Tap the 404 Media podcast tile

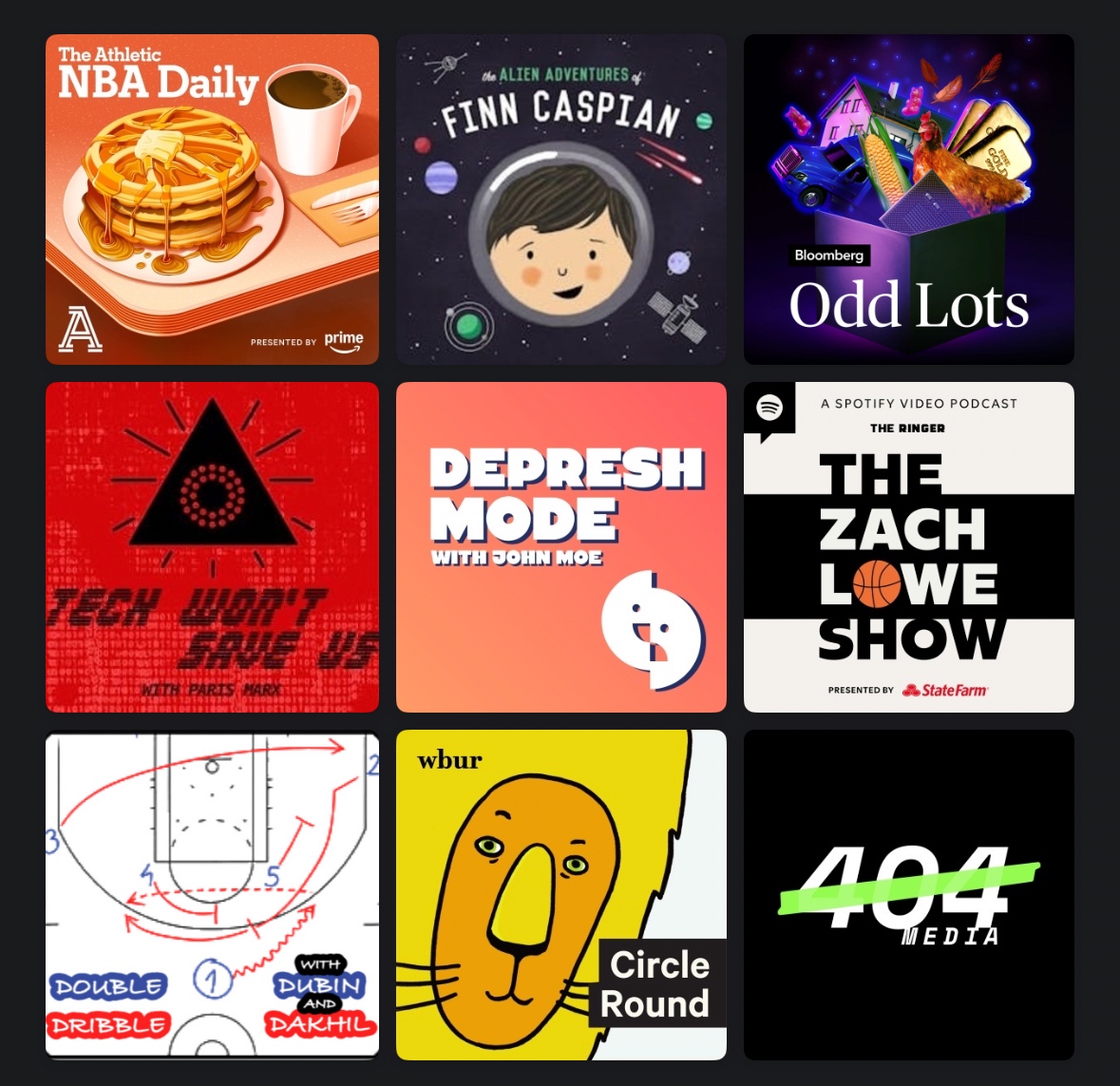coord(908,895)
